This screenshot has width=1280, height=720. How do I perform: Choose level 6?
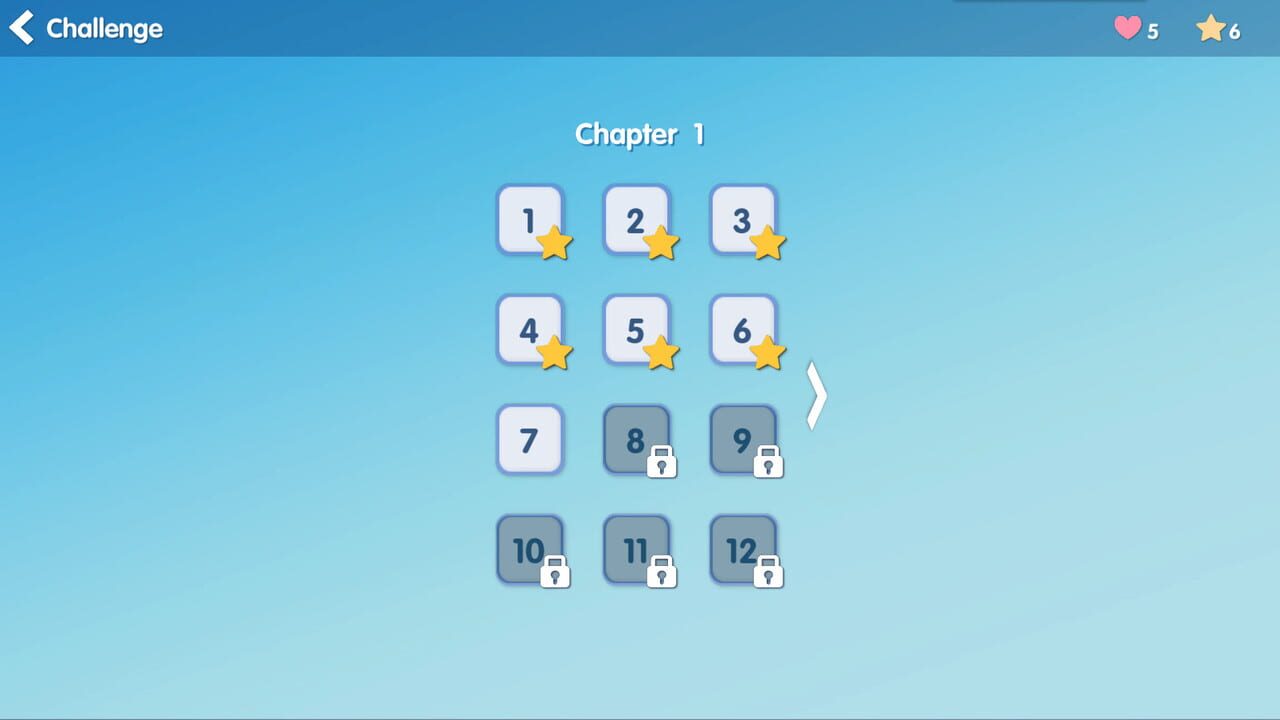(x=743, y=330)
